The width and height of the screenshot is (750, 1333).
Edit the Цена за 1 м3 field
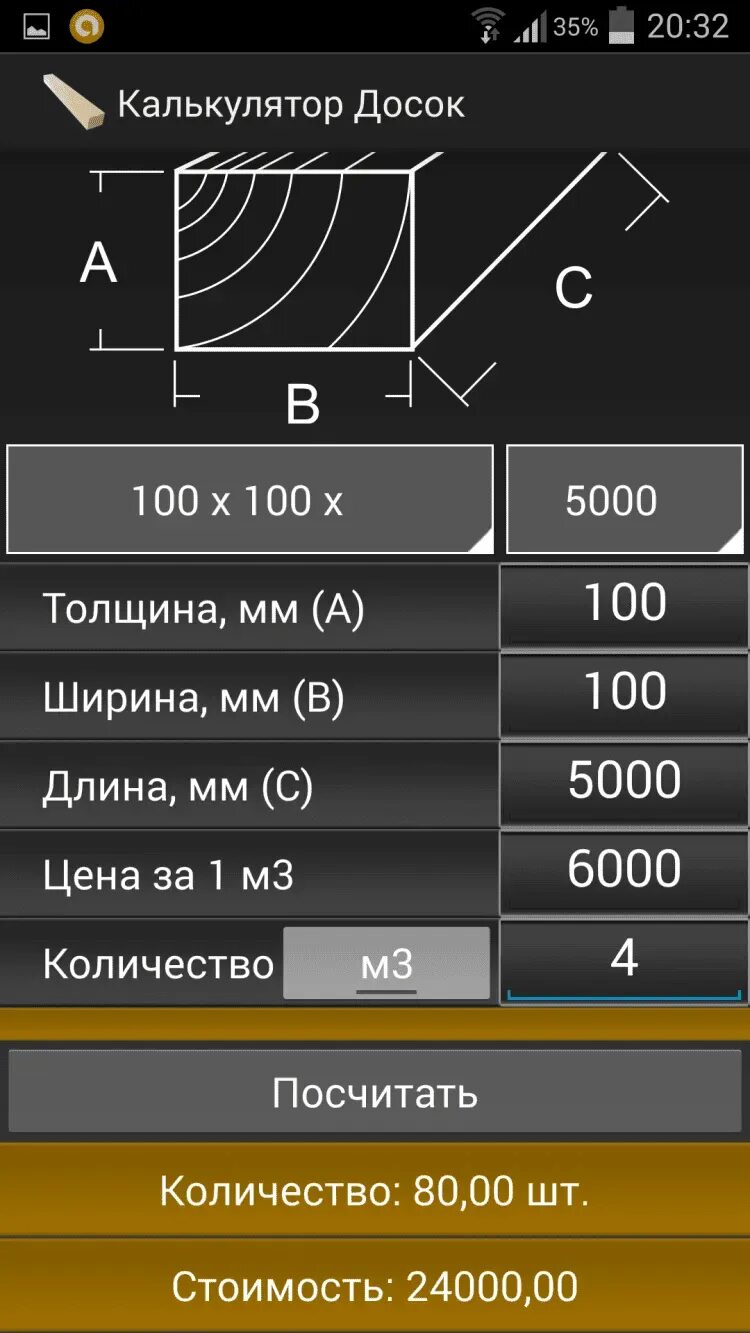click(624, 871)
